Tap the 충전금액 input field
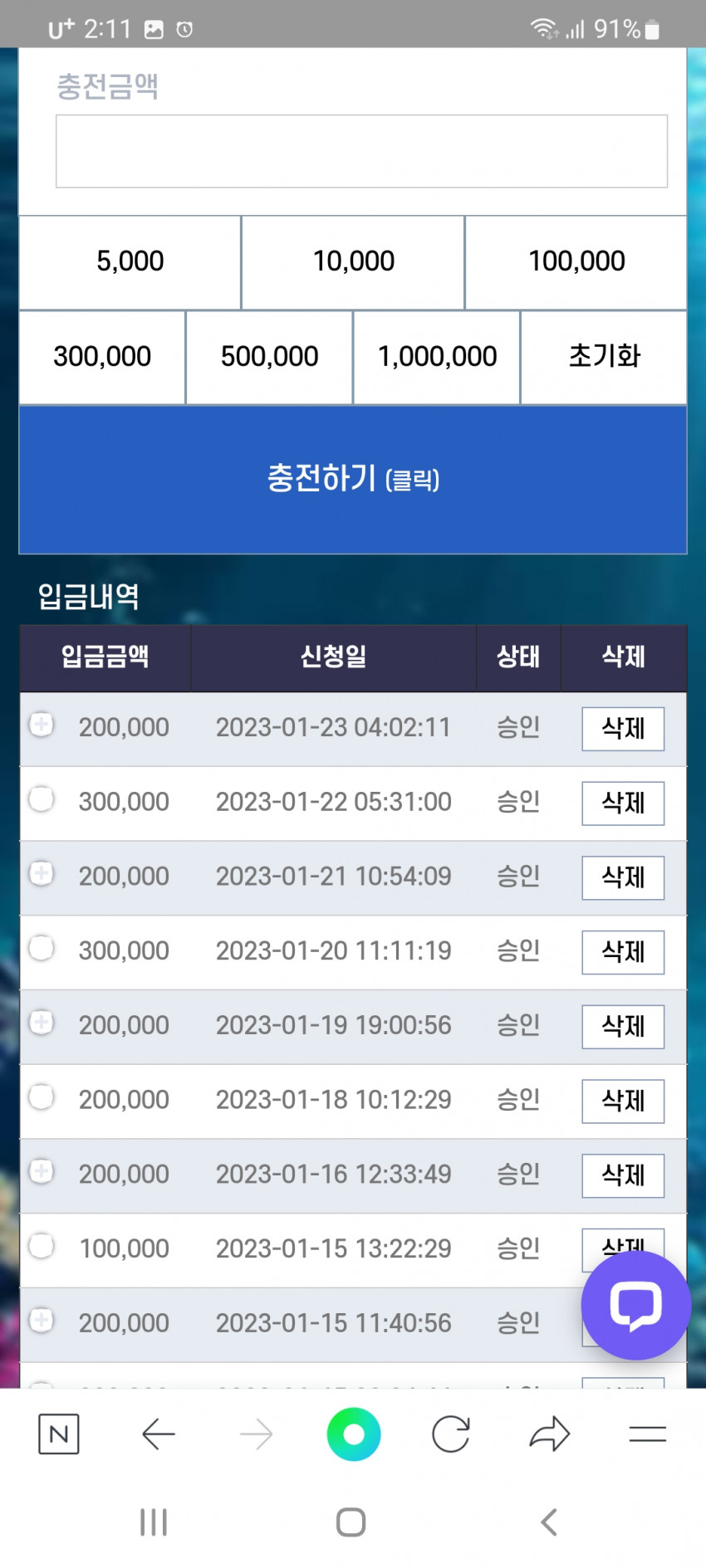Screen dimensions: 706x1568 pos(361,151)
